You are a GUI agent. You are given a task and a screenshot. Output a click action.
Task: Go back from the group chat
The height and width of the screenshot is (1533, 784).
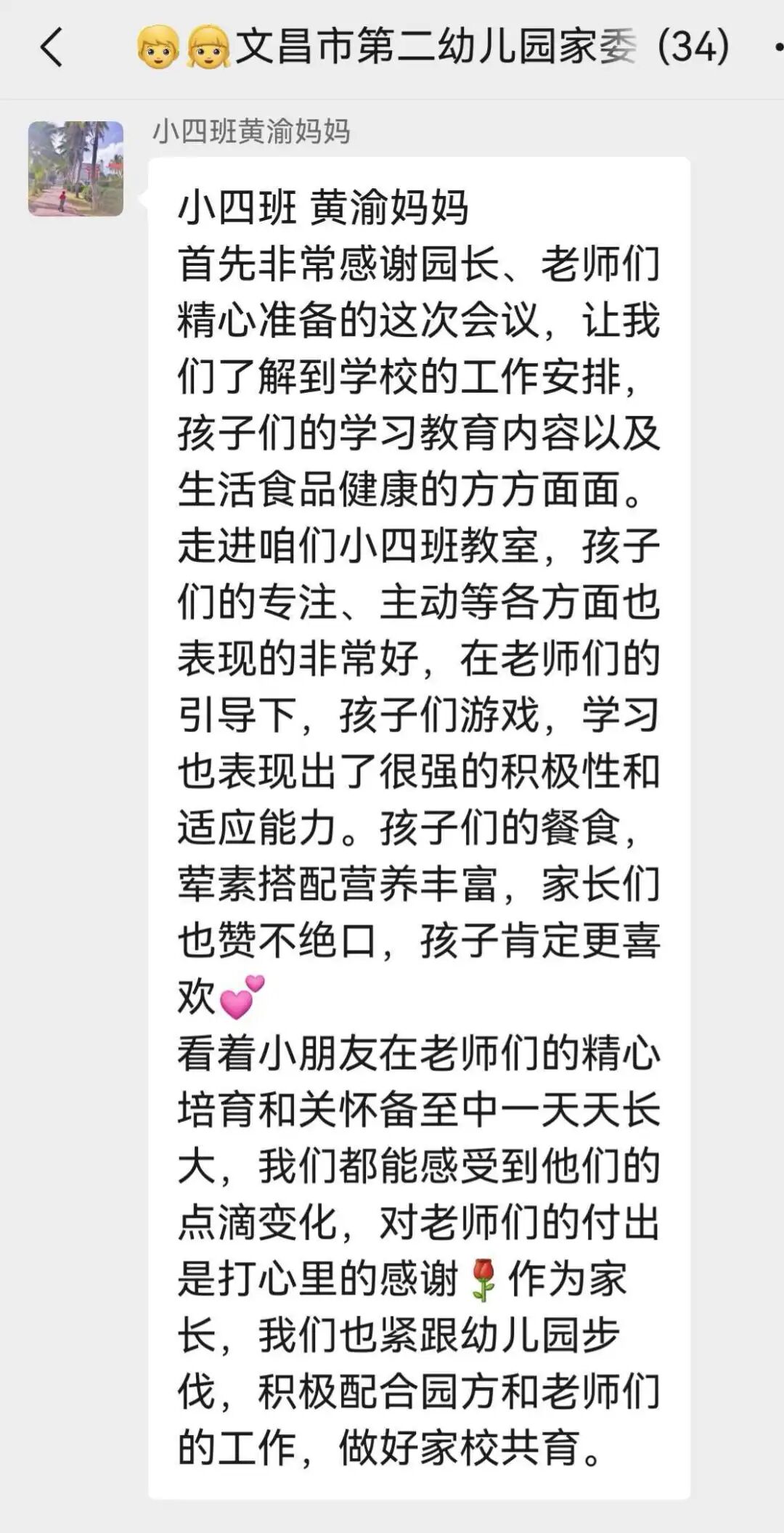coord(51,47)
